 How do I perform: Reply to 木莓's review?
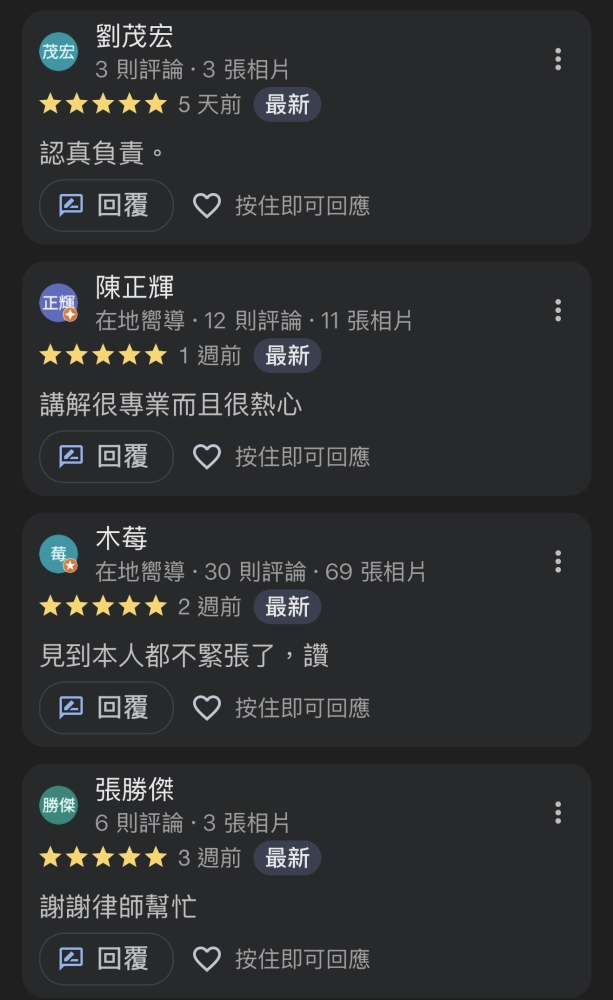pos(106,708)
